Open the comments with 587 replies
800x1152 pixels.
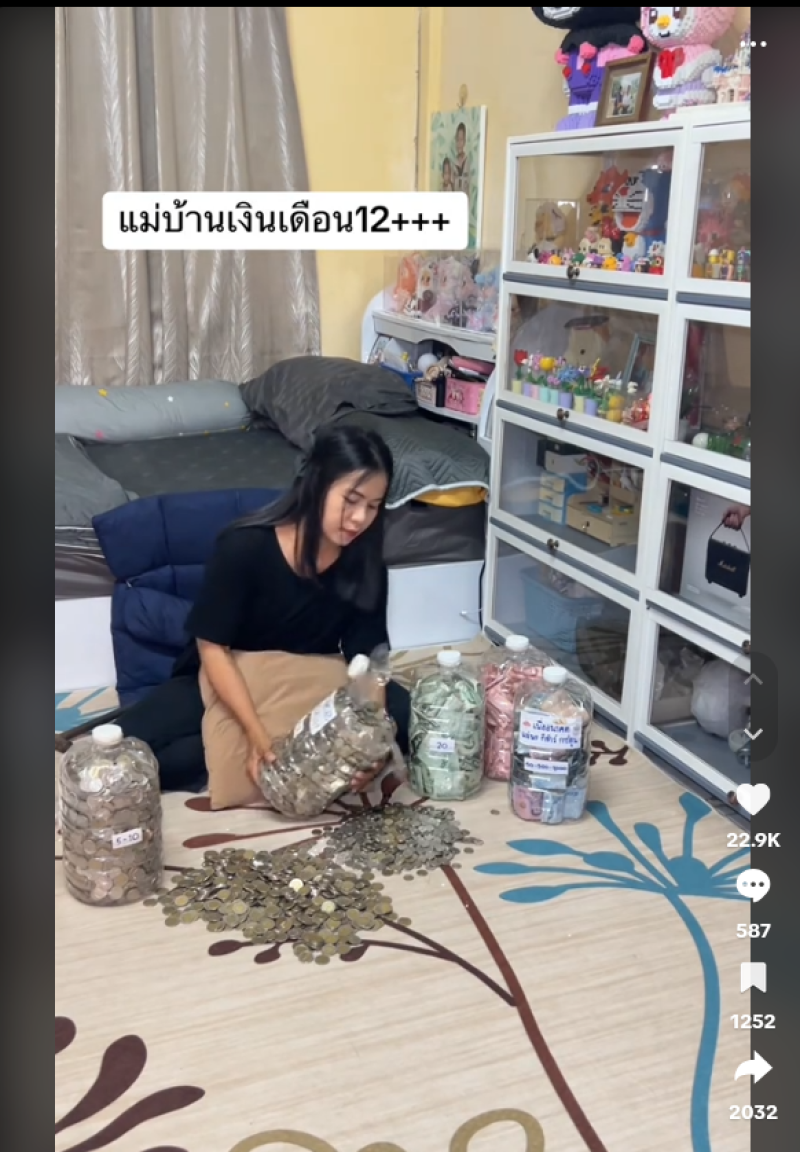[753, 886]
